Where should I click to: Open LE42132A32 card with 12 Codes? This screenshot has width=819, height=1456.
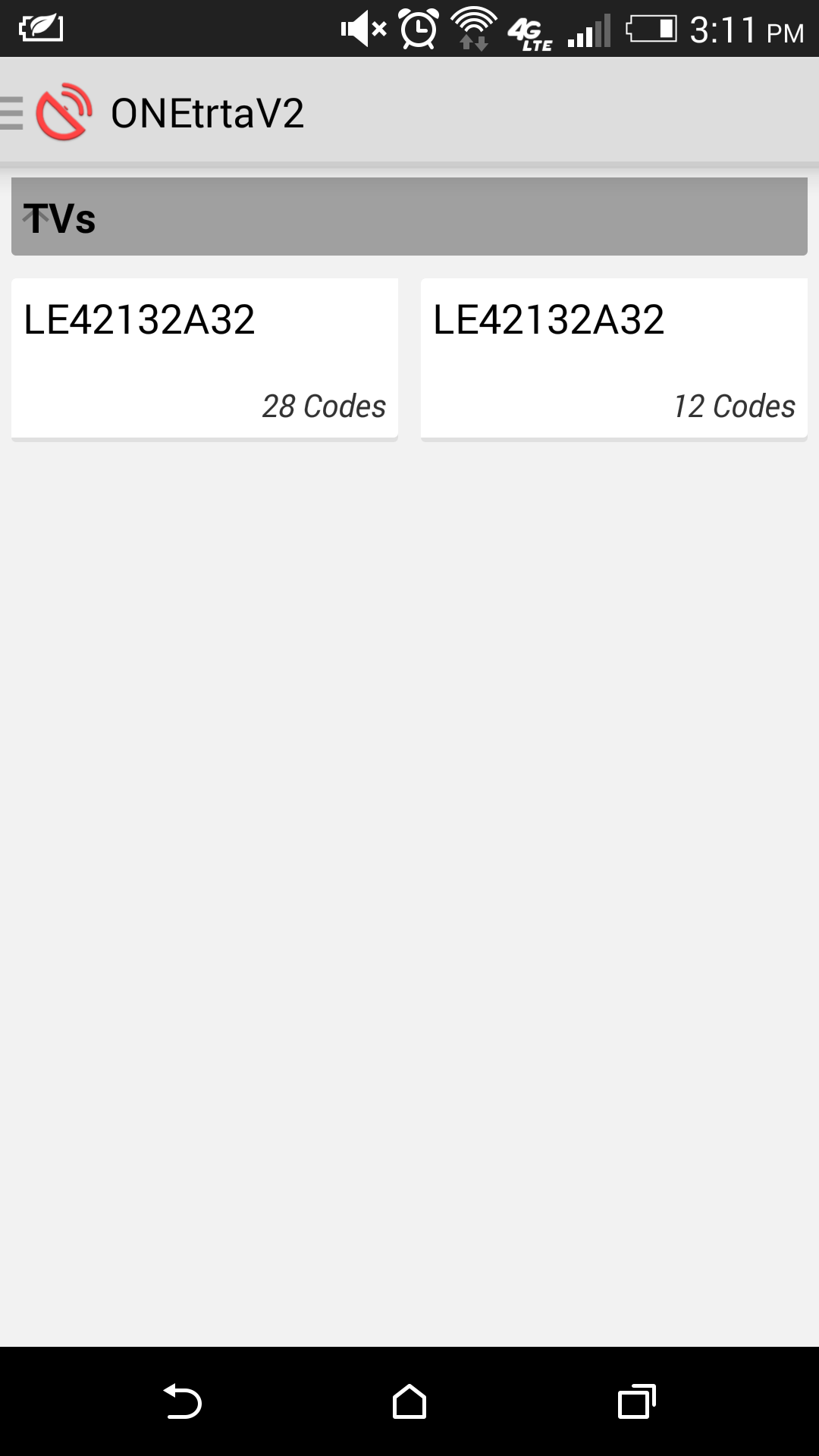(614, 358)
